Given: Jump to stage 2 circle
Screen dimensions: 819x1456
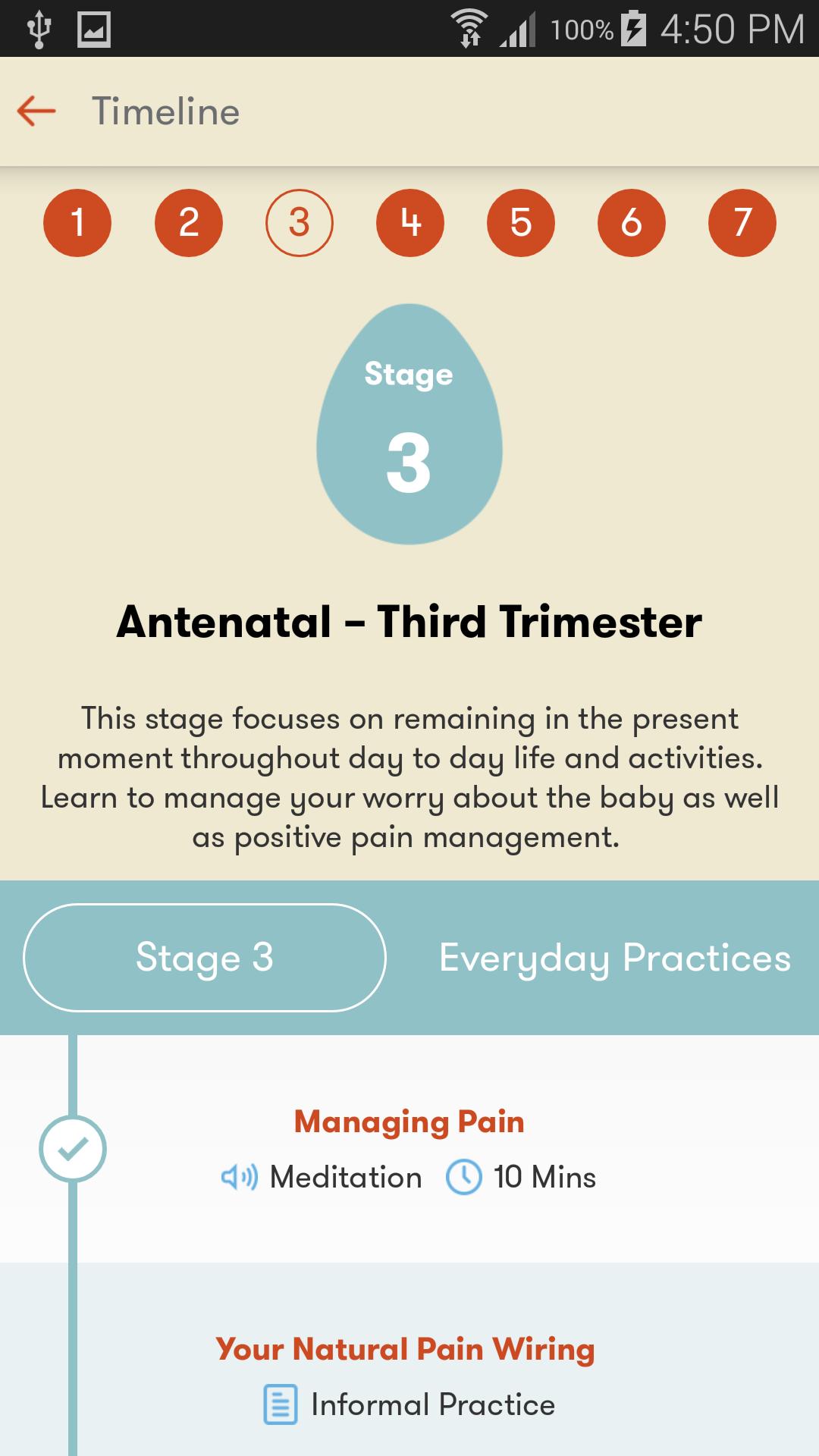Looking at the screenshot, I should tap(189, 223).
